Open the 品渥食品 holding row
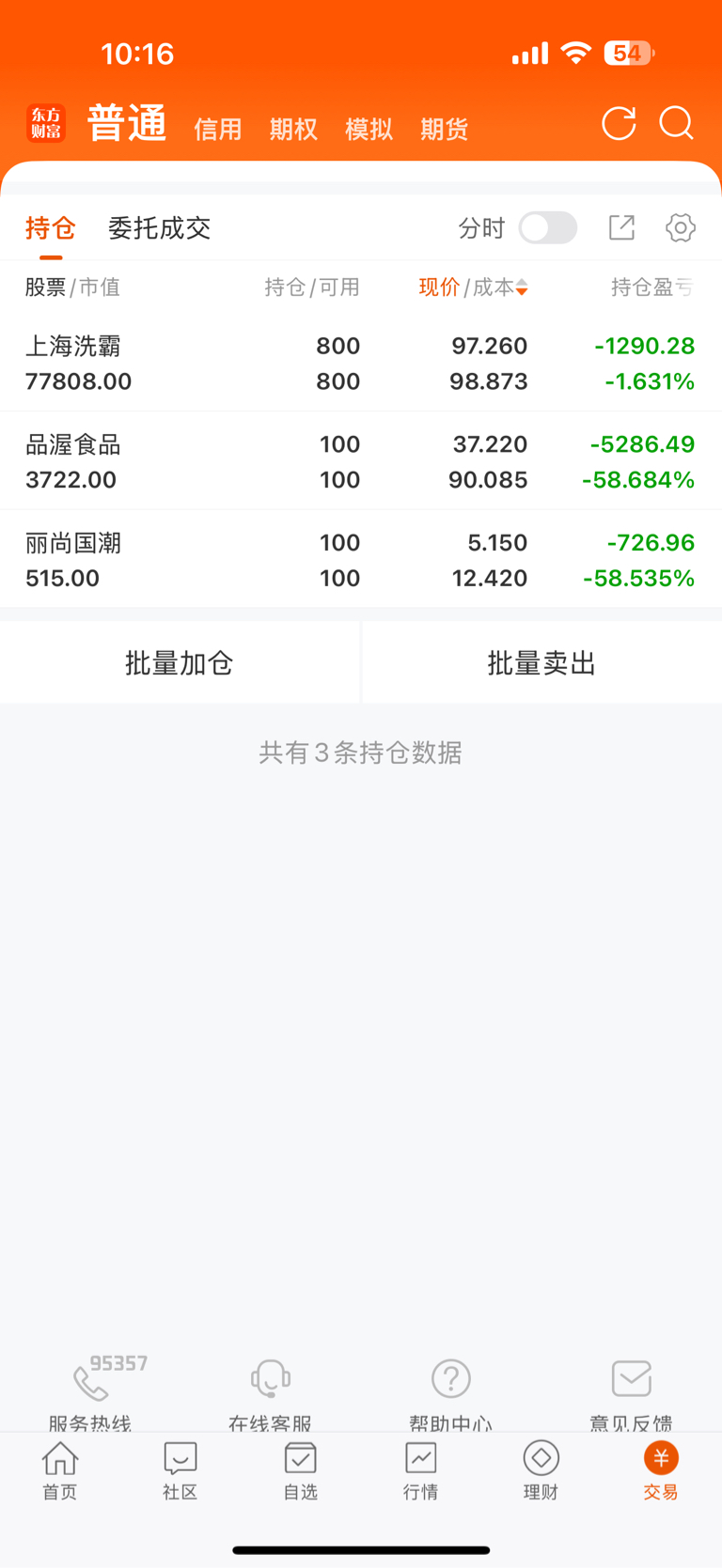722x1568 pixels. pos(361,461)
